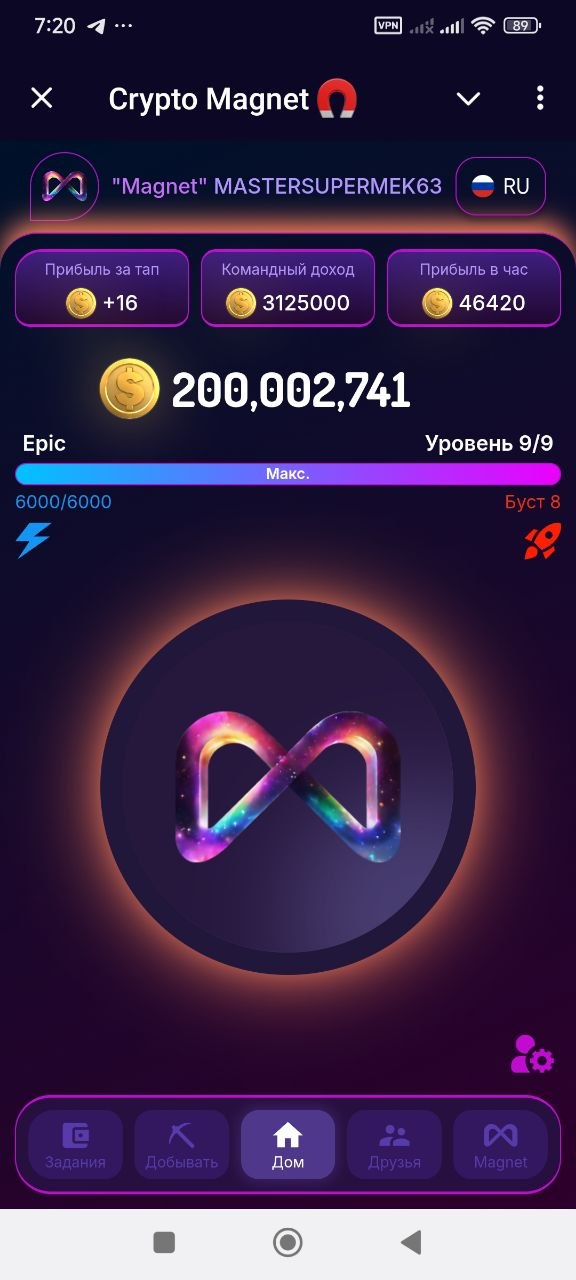Tap the big magnet coin
The image size is (576, 1280).
pos(288,787)
